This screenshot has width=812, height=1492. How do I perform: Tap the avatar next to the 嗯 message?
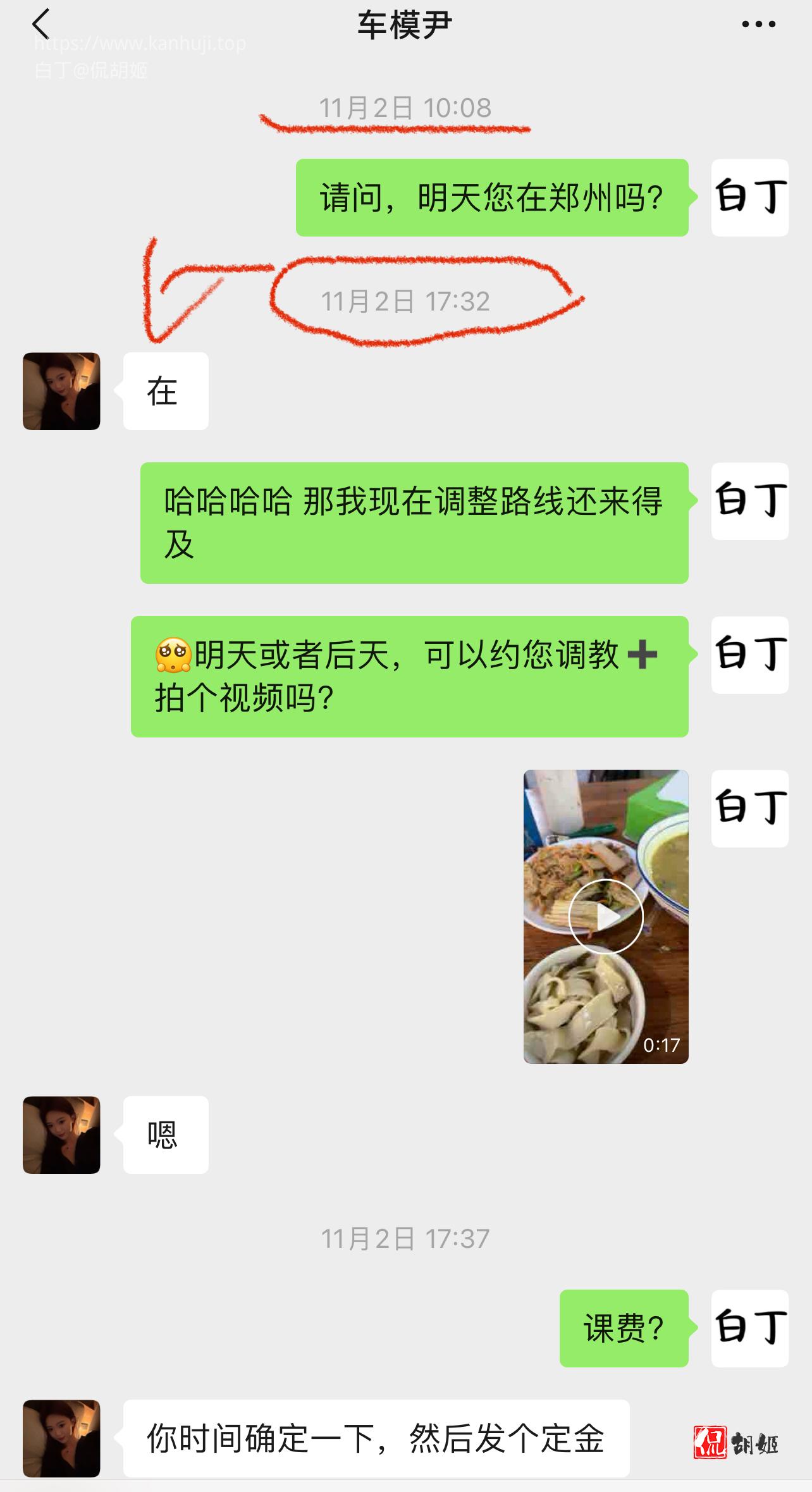point(61,1134)
